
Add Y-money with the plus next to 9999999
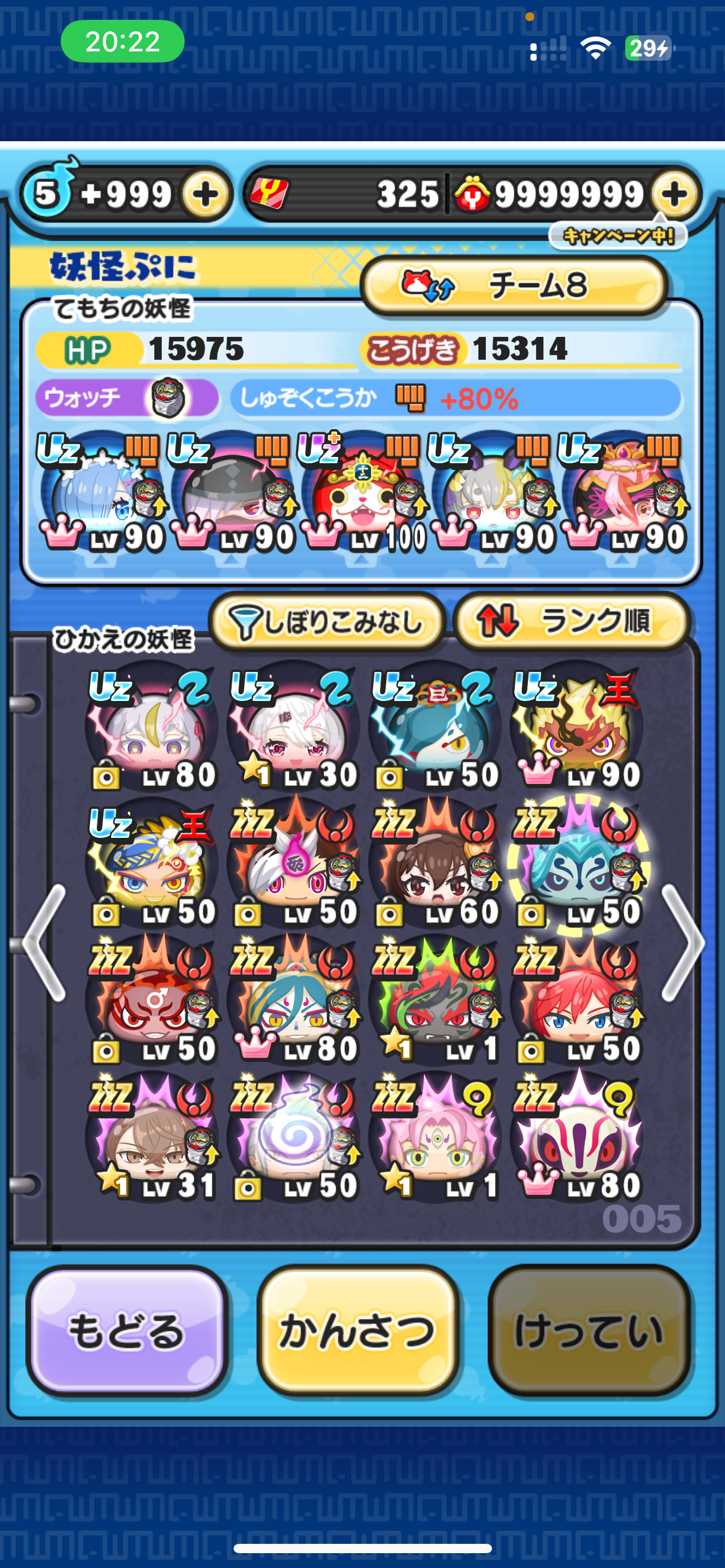click(675, 195)
